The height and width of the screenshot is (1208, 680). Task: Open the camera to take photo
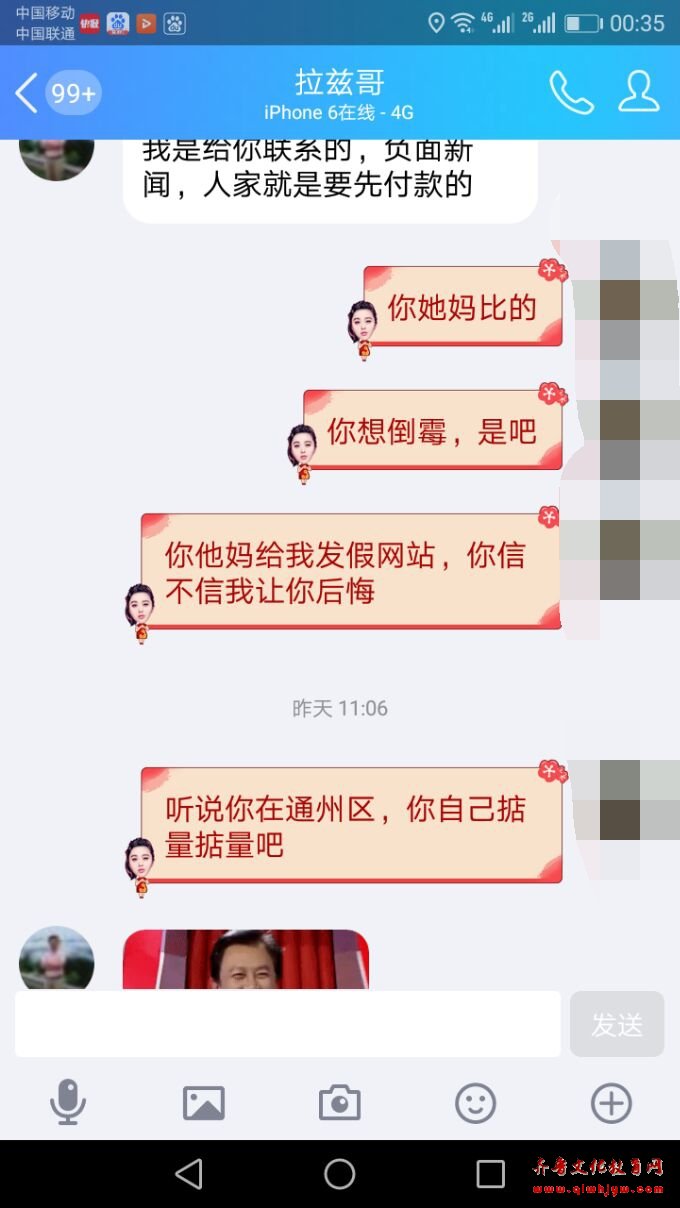click(340, 1103)
